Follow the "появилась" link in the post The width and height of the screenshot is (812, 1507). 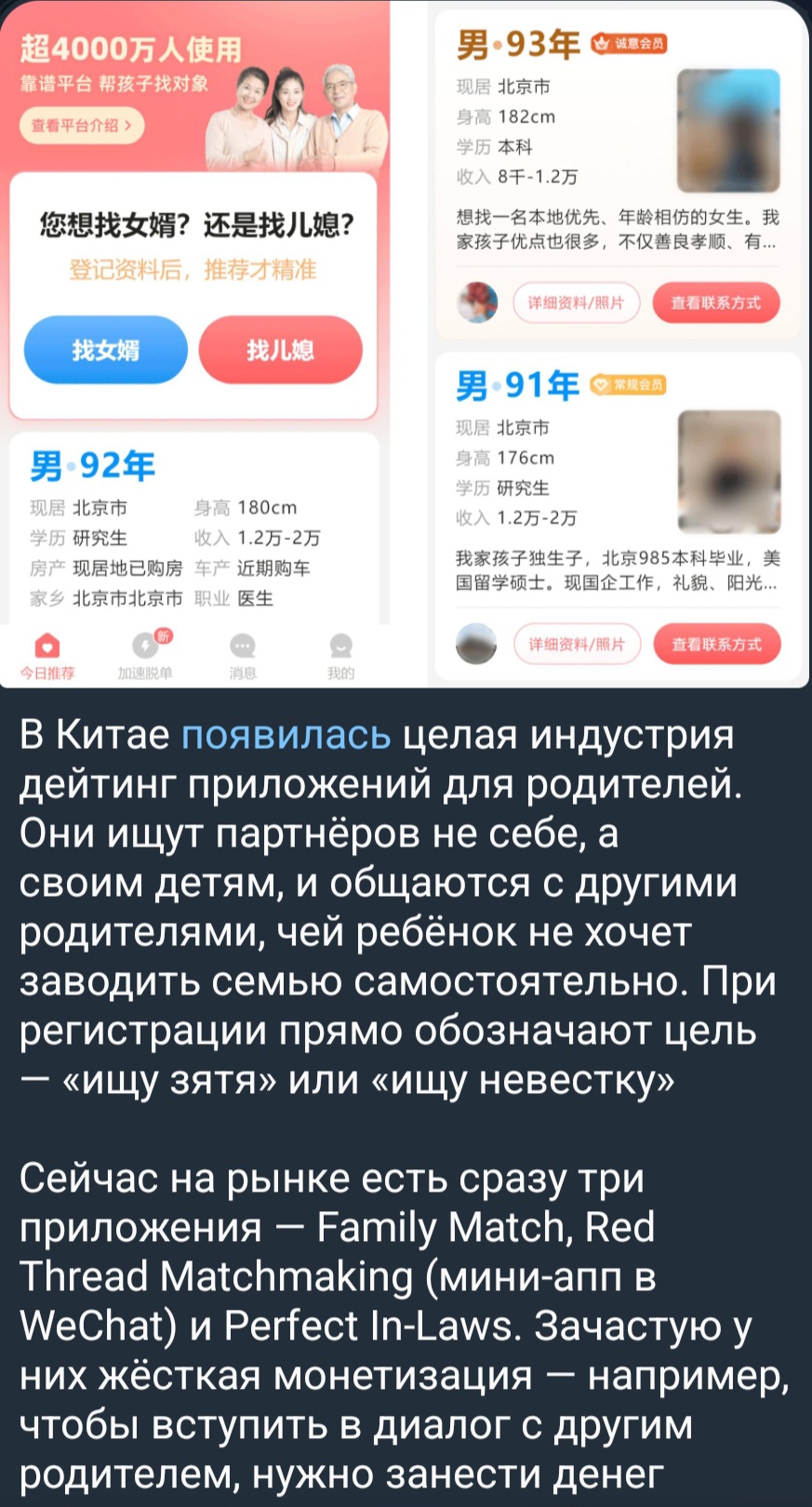click(x=286, y=735)
